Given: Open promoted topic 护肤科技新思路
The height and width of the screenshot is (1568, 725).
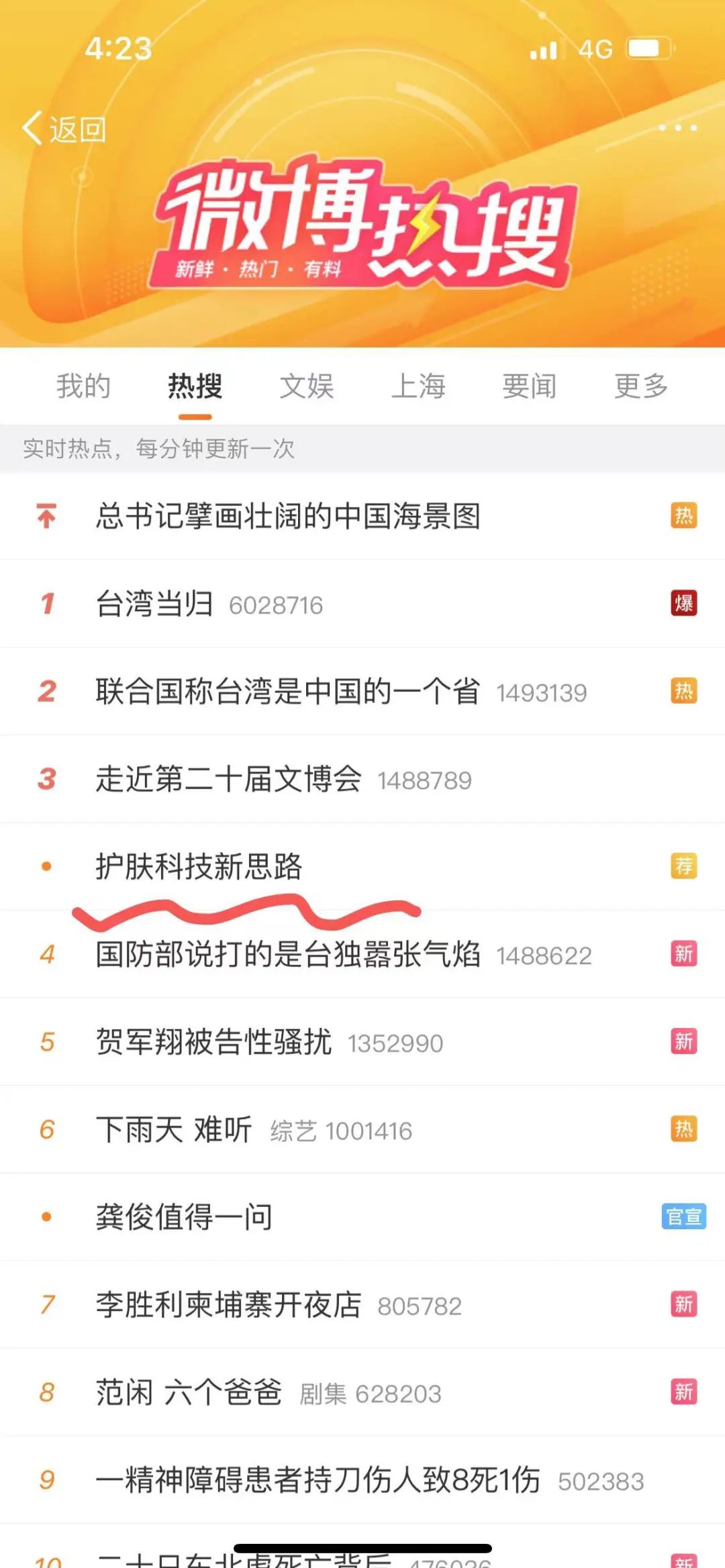Looking at the screenshot, I should (x=199, y=866).
